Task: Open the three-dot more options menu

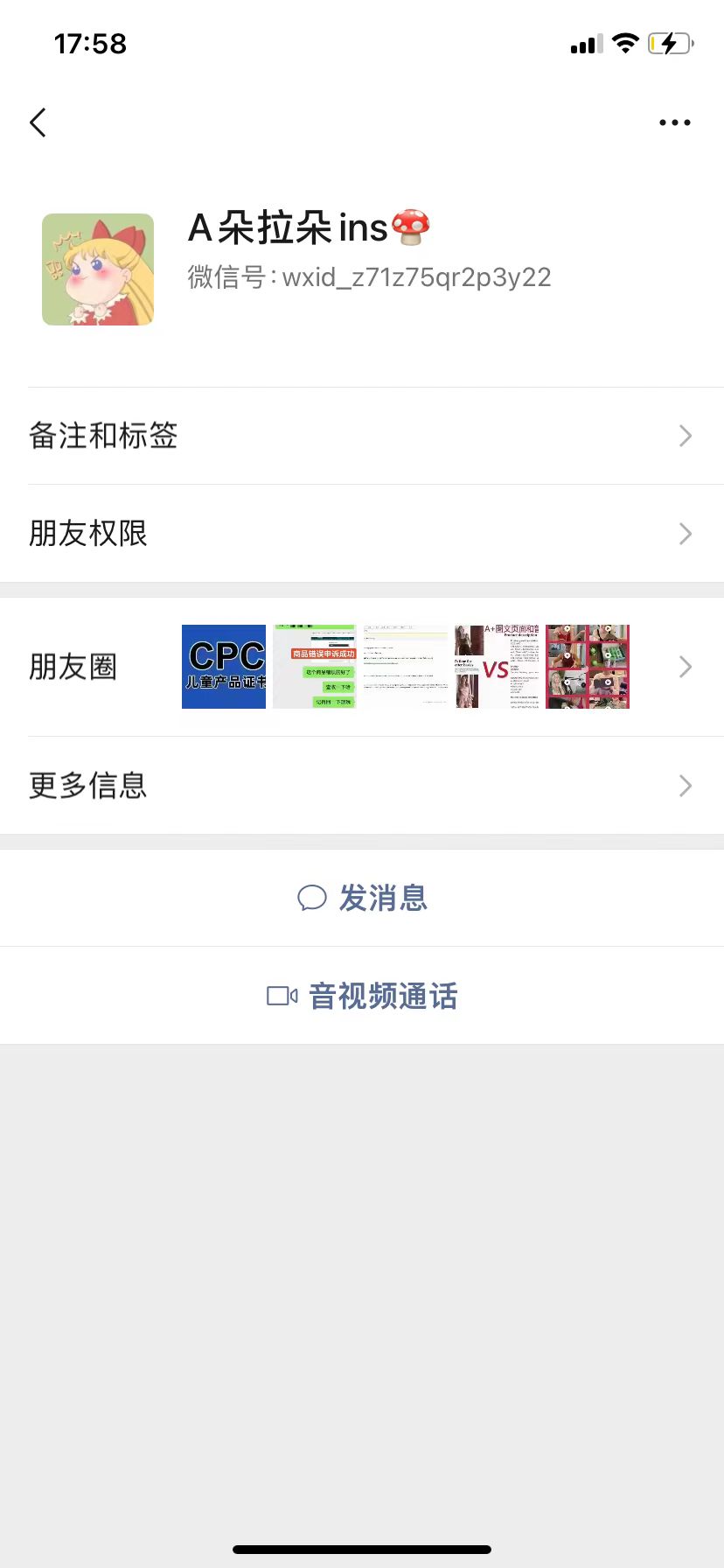Action: (x=674, y=122)
